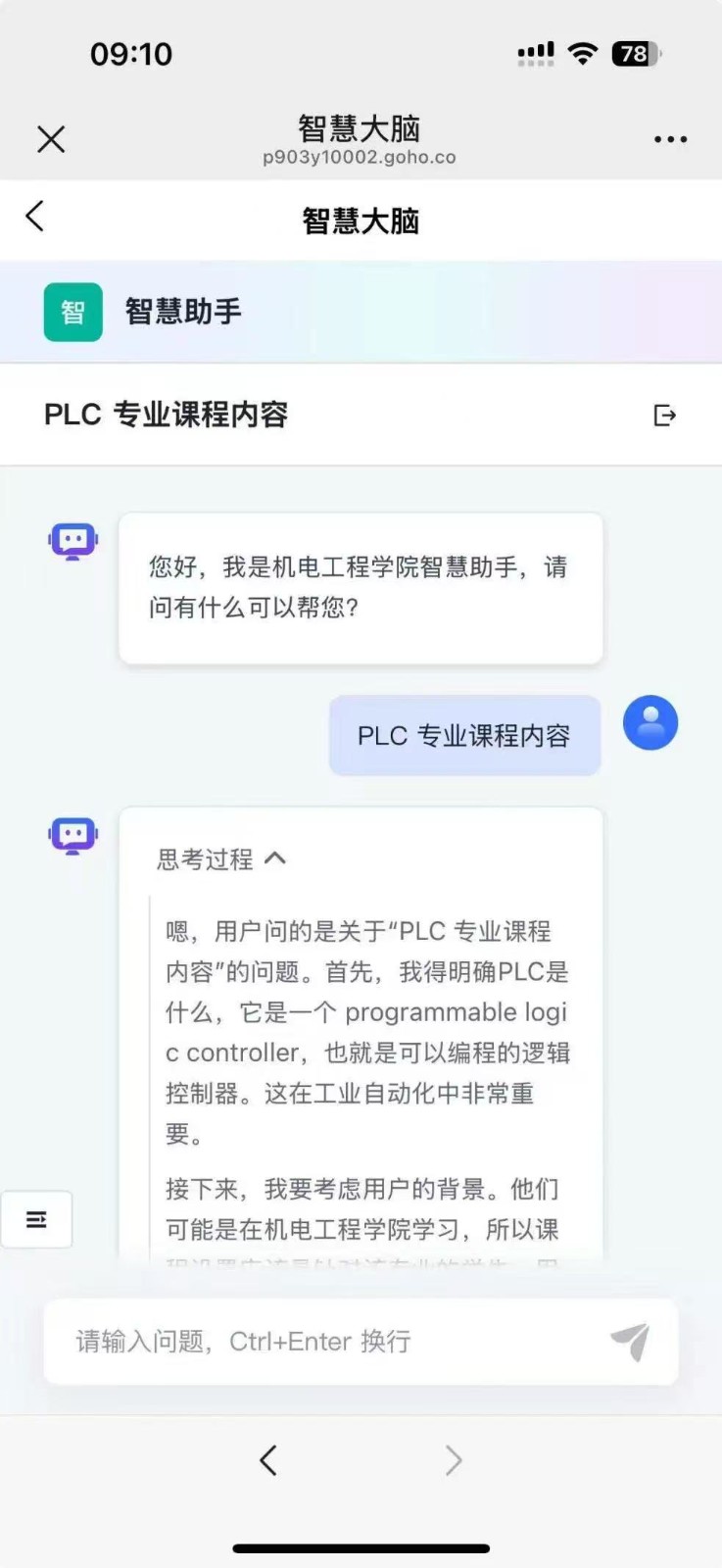The image size is (722, 1568).
Task: Open the three-dot overflow menu
Action: click(x=670, y=139)
